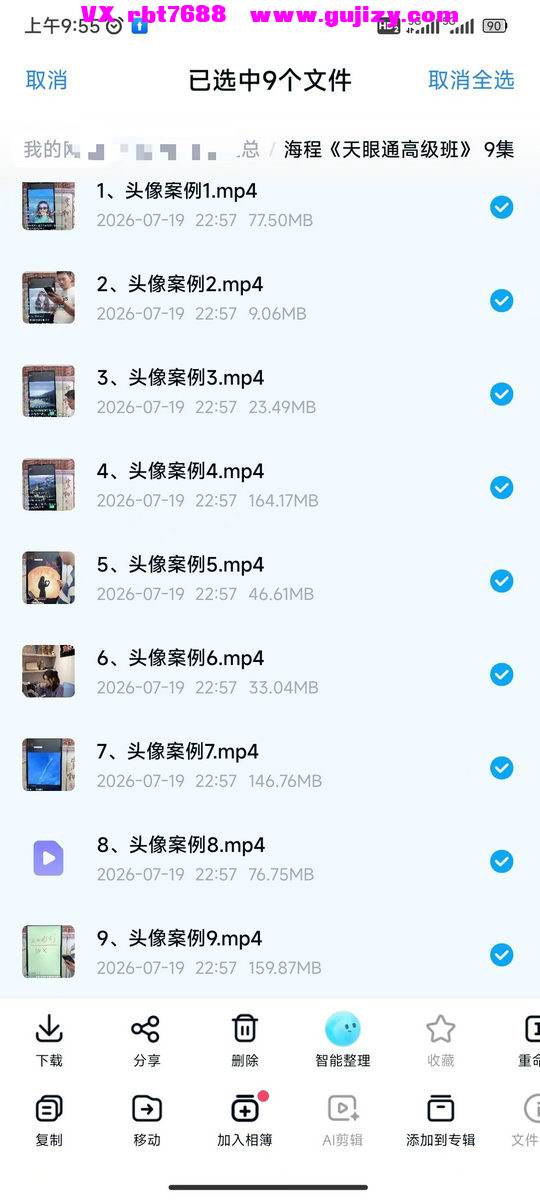Toggle the checkmark on 4、头像案例4.mp4
Screen dimensions: 540x1200
pos(501,487)
